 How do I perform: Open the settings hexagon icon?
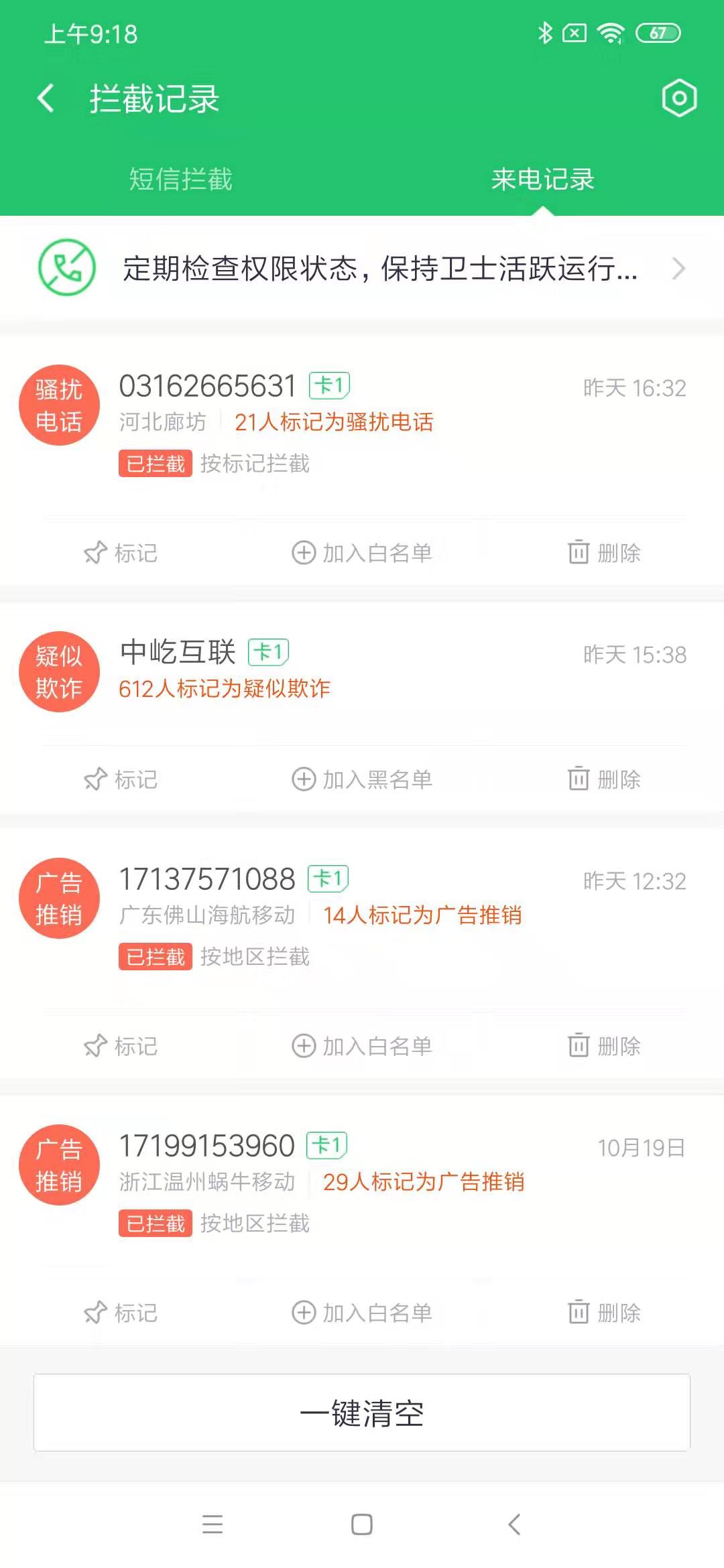[679, 99]
